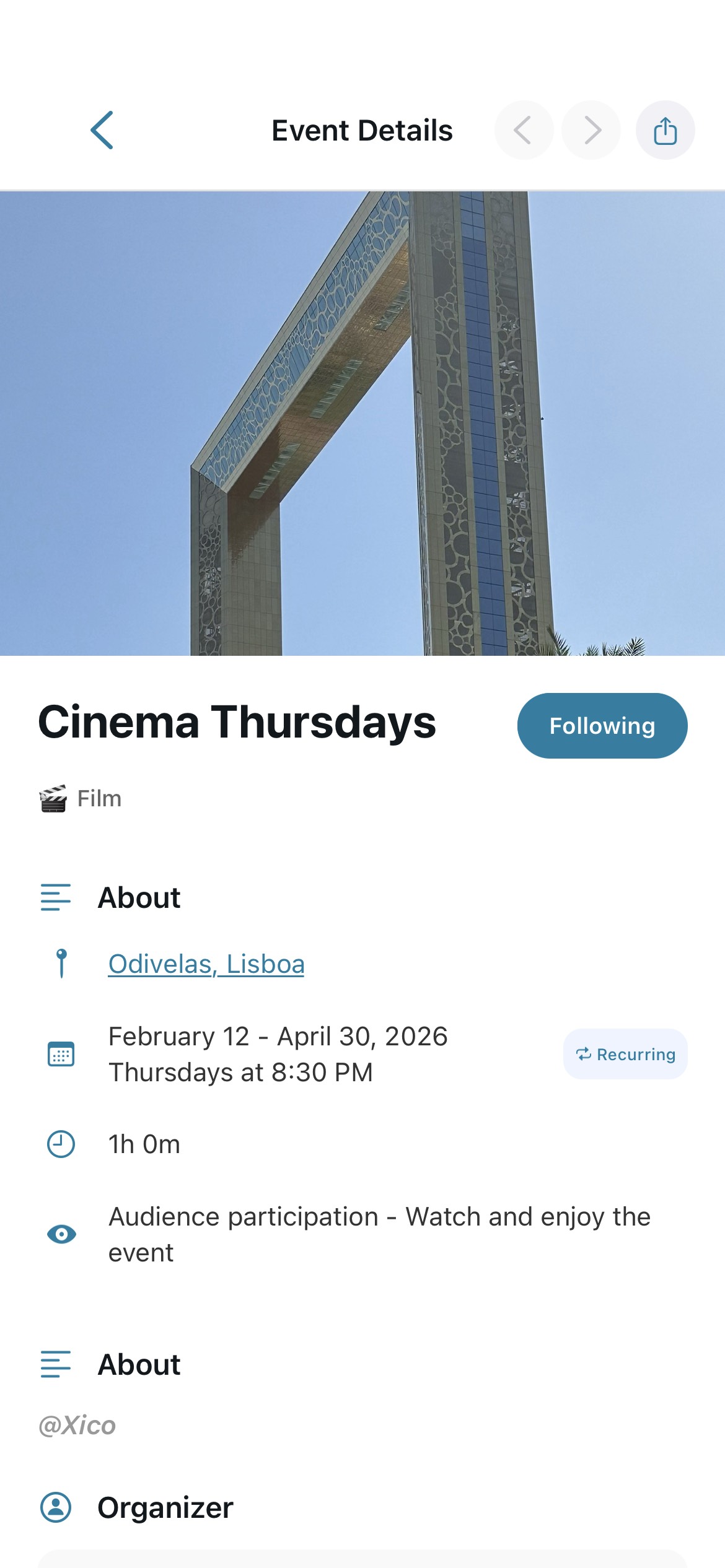Go back using the left chevron

point(103,130)
